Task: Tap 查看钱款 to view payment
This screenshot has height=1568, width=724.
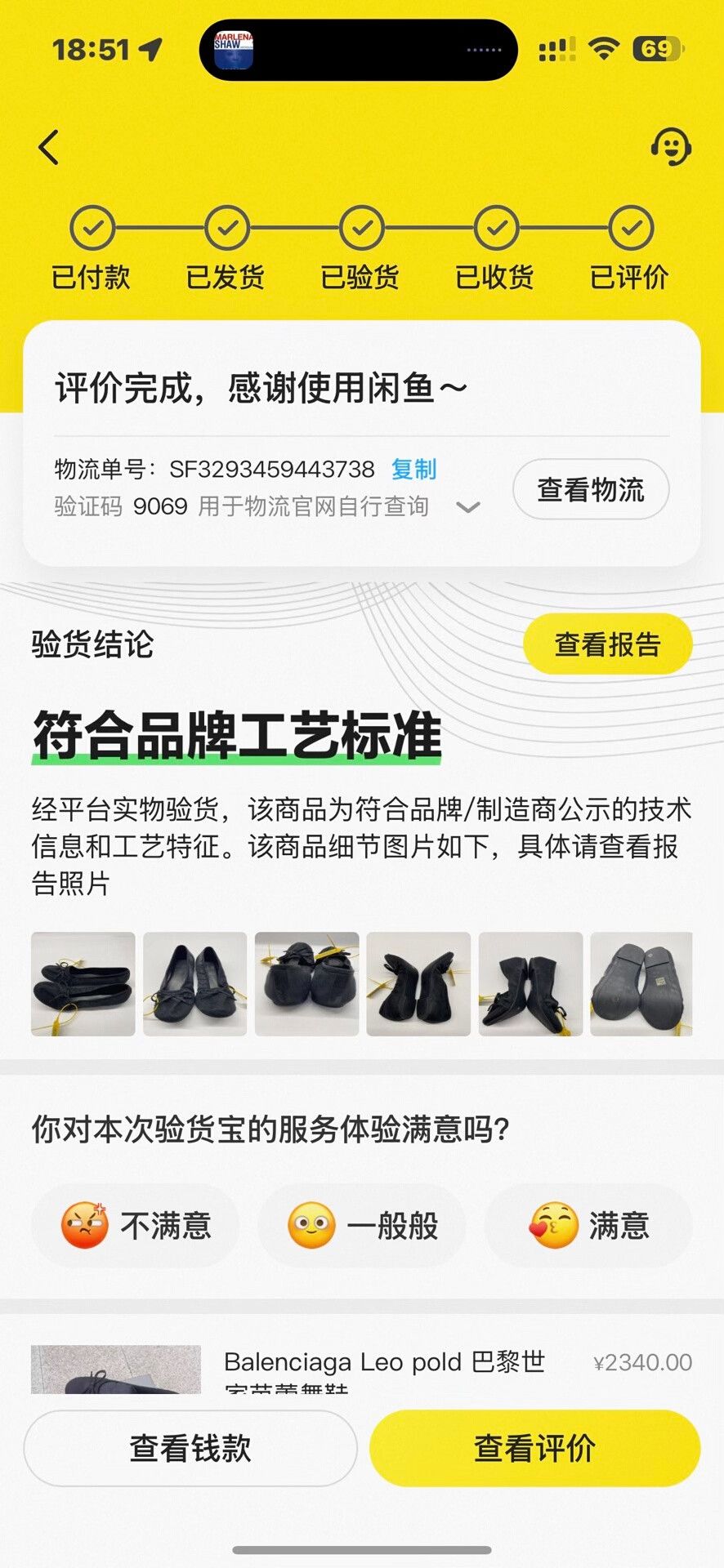Action: 190,1448
